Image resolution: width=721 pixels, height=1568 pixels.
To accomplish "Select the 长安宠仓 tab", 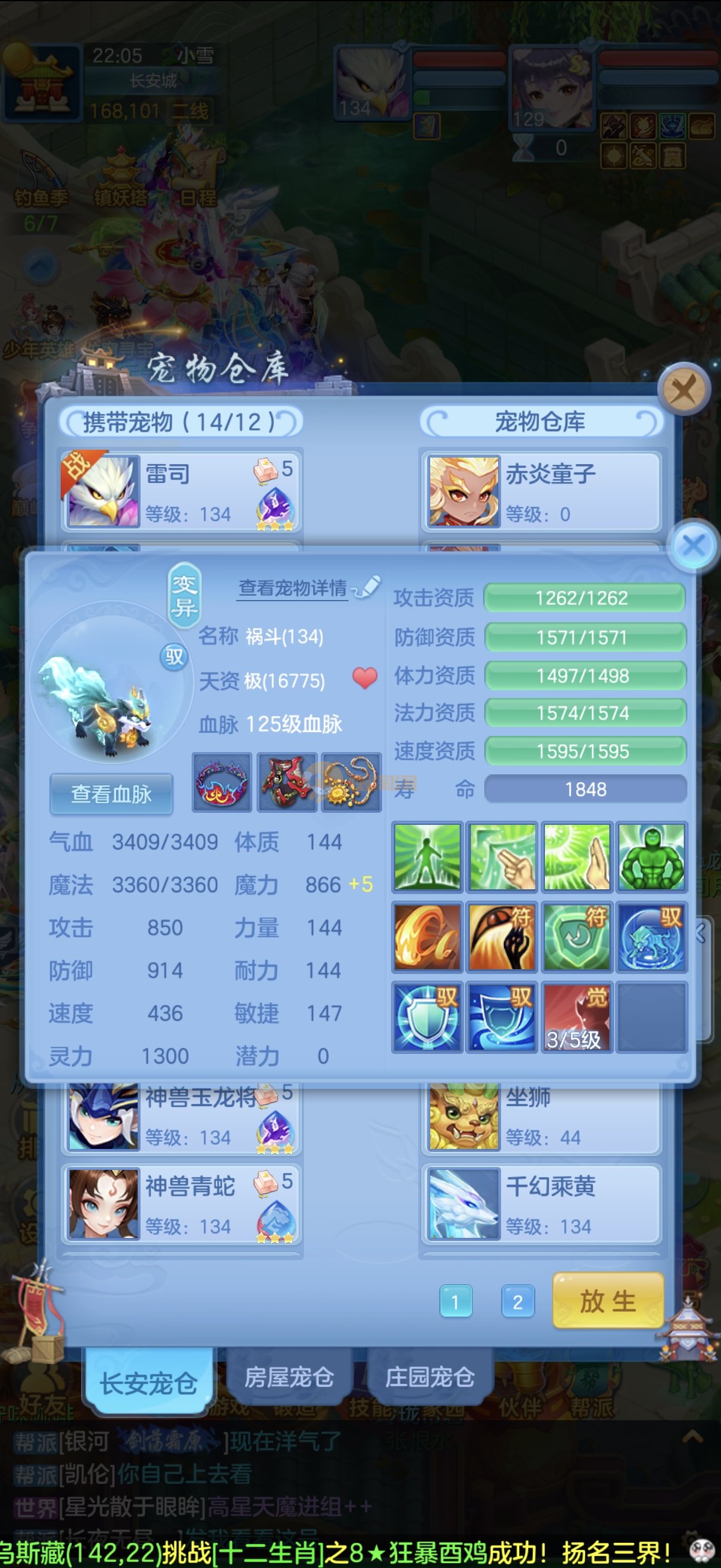I will pyautogui.click(x=148, y=1383).
